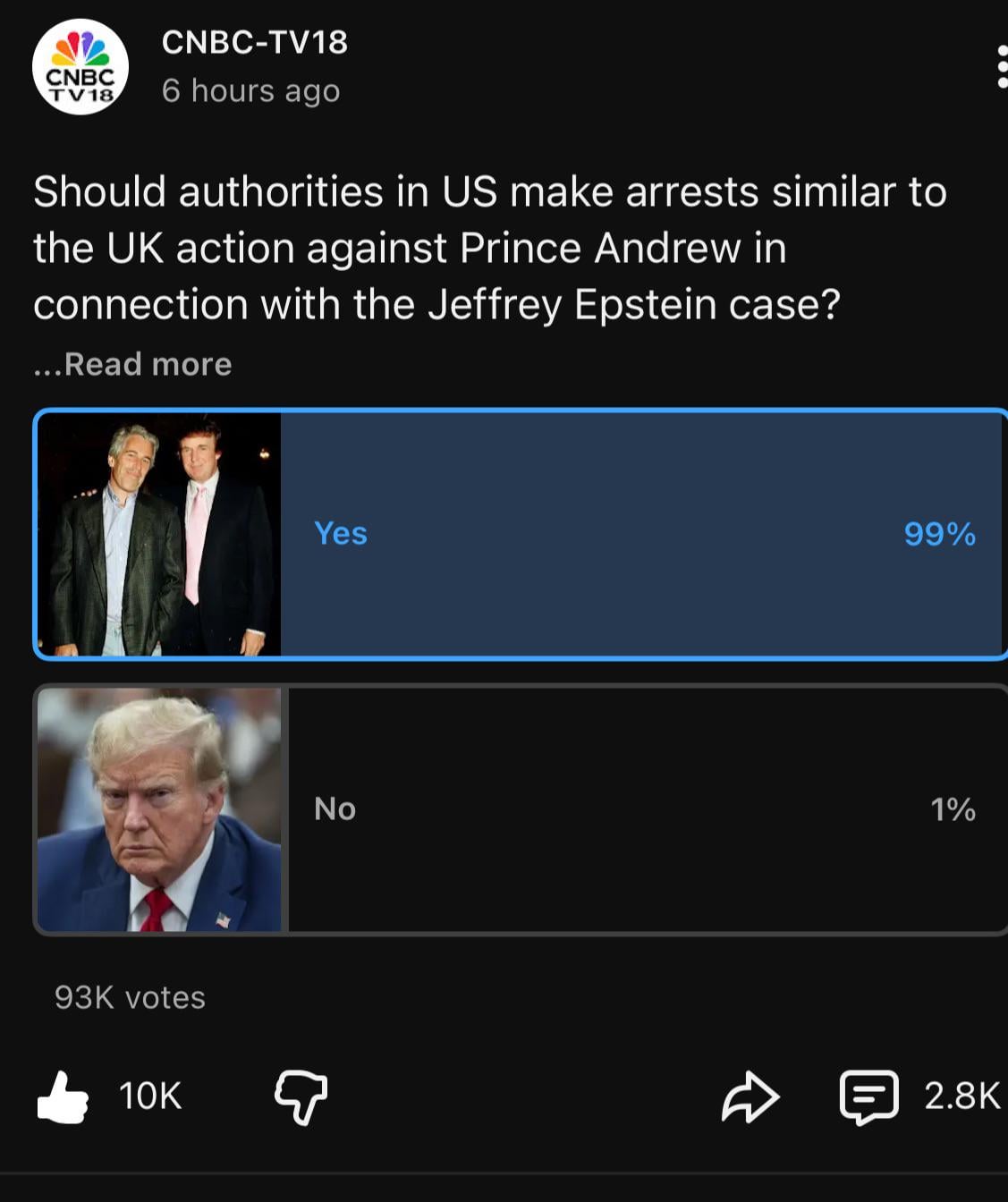1008x1202 pixels.
Task: Open the CNBC-TV18 channel name
Action: (x=255, y=42)
